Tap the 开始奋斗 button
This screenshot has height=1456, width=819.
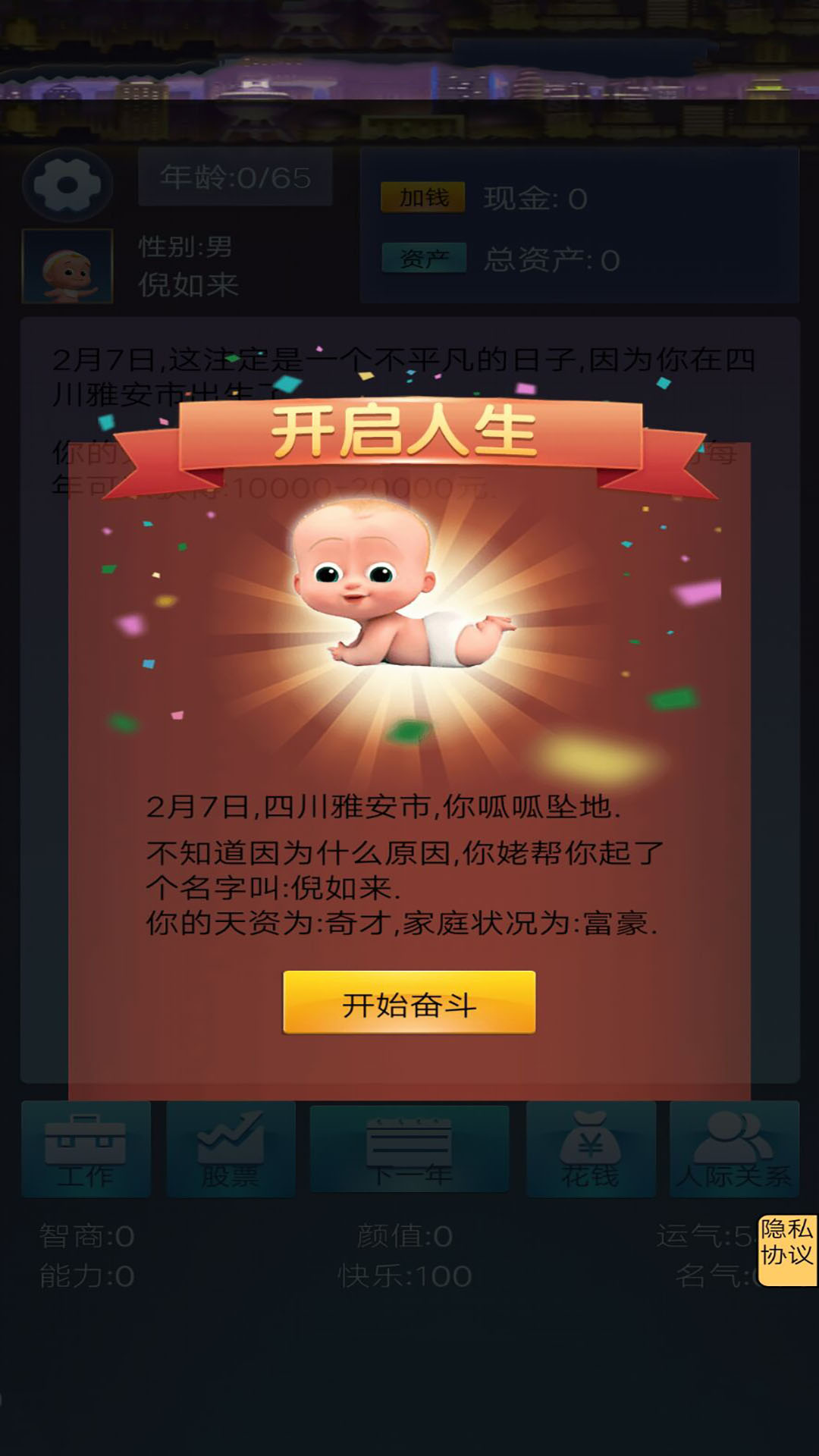click(409, 1003)
